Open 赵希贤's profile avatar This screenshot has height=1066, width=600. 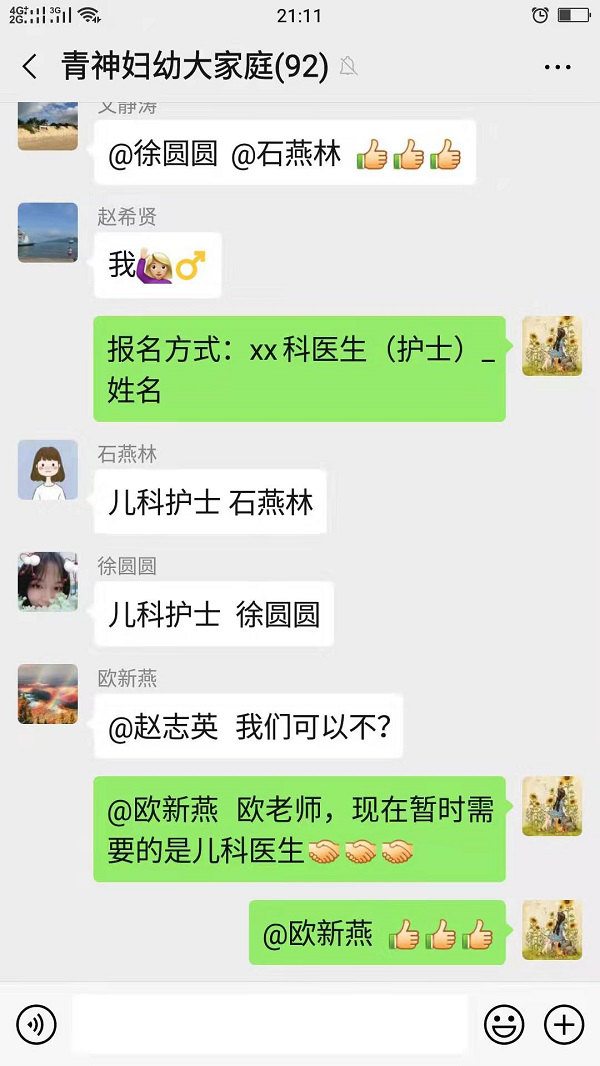point(48,232)
